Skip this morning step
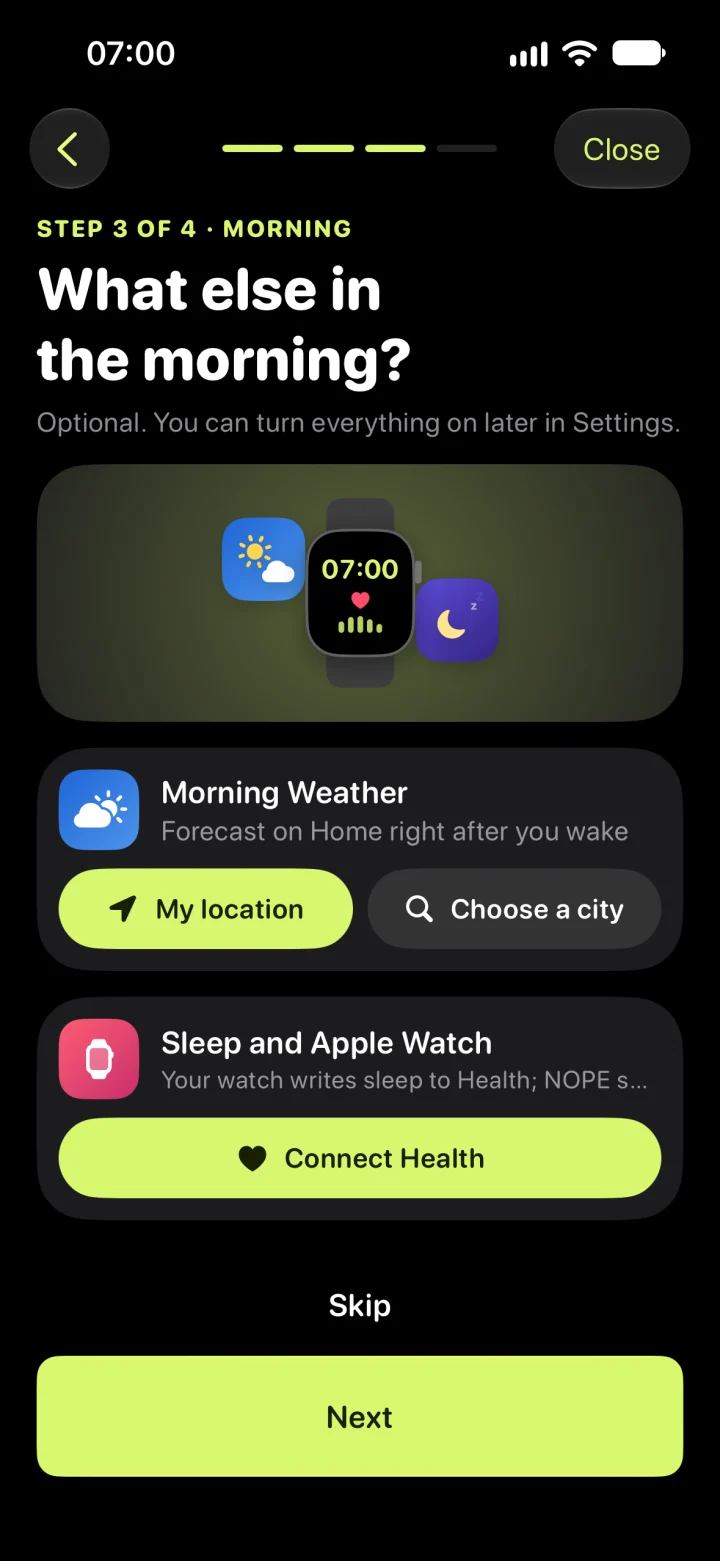This screenshot has width=720, height=1561. click(x=360, y=1305)
